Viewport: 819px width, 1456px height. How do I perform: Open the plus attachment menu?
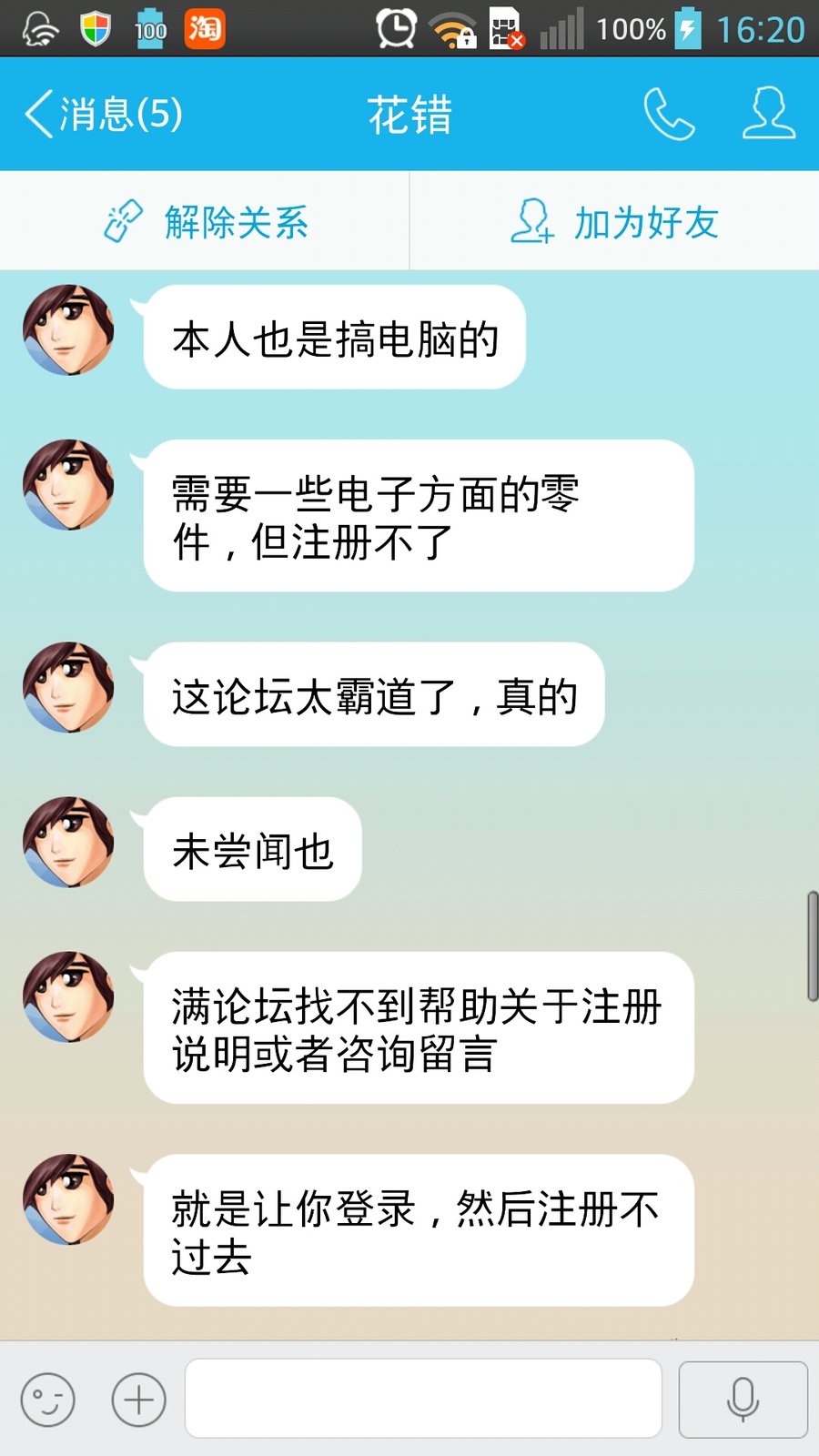click(138, 1399)
